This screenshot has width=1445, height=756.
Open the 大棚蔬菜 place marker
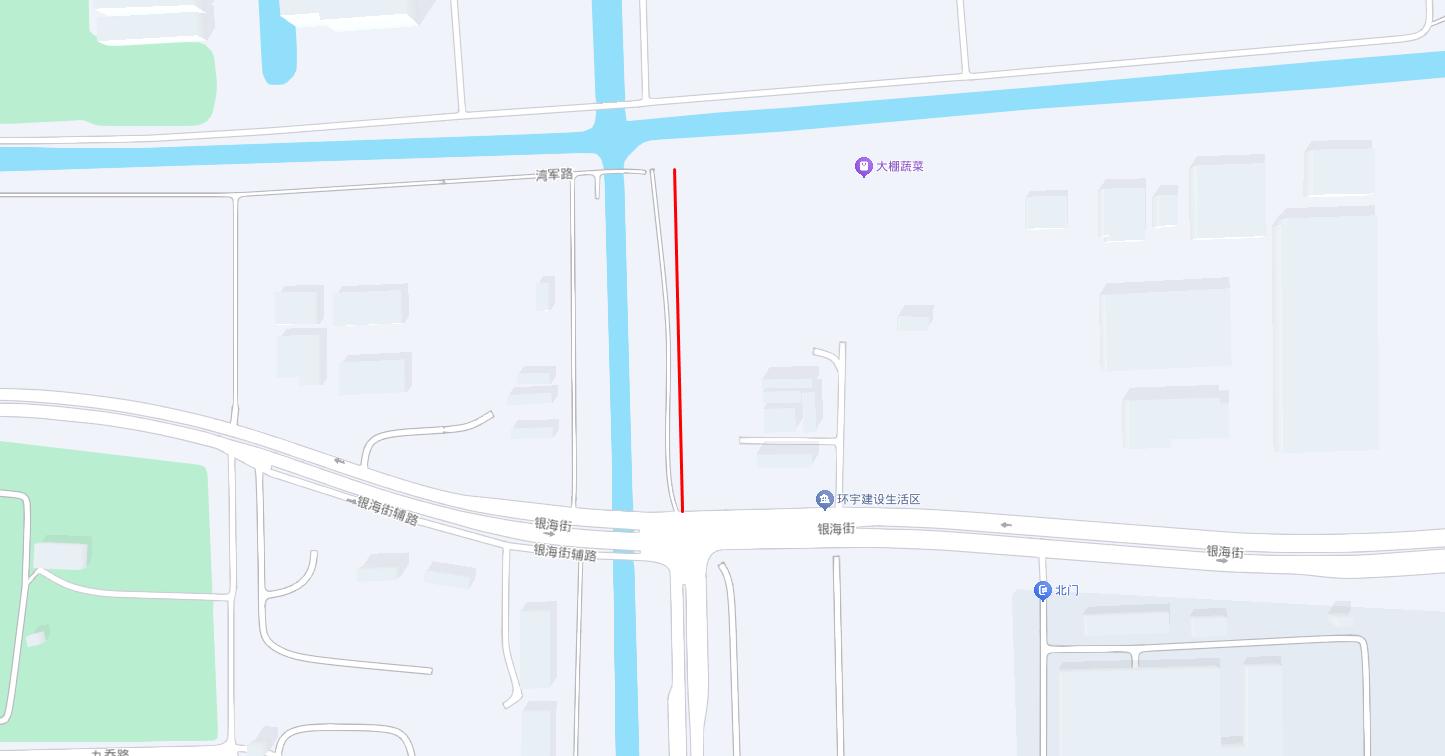point(864,167)
